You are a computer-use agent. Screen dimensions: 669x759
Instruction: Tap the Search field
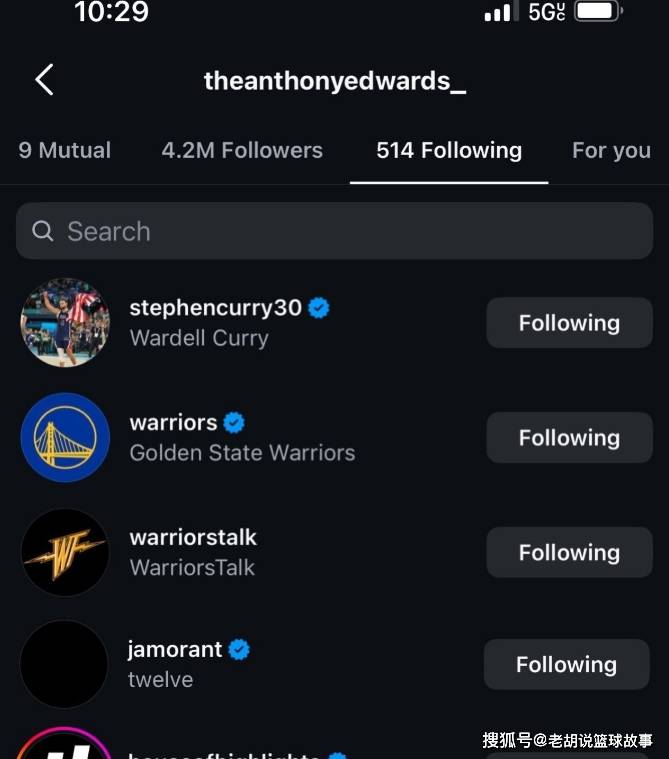(x=334, y=231)
